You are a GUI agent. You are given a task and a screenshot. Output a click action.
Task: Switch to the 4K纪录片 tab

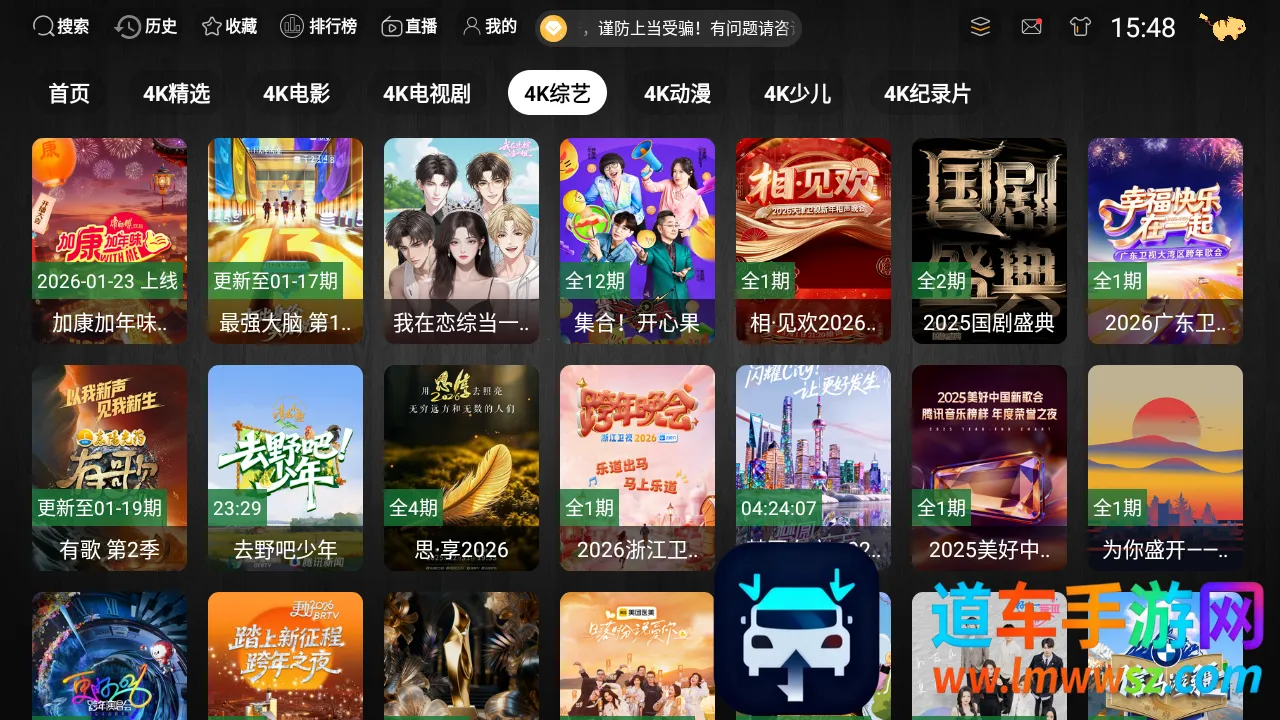pyautogui.click(x=927, y=94)
